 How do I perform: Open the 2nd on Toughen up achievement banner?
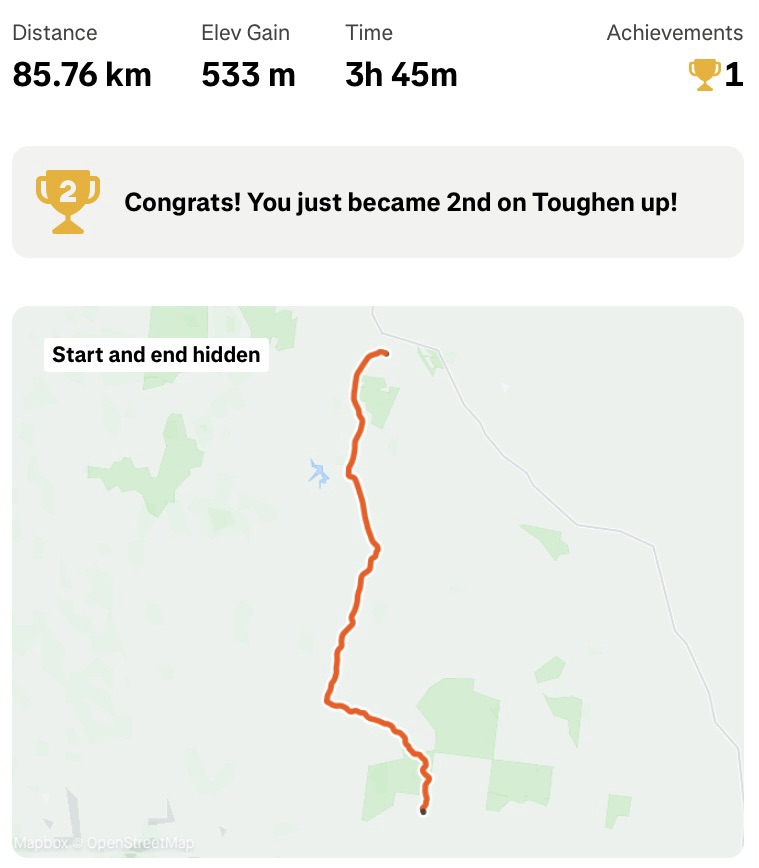click(x=378, y=202)
